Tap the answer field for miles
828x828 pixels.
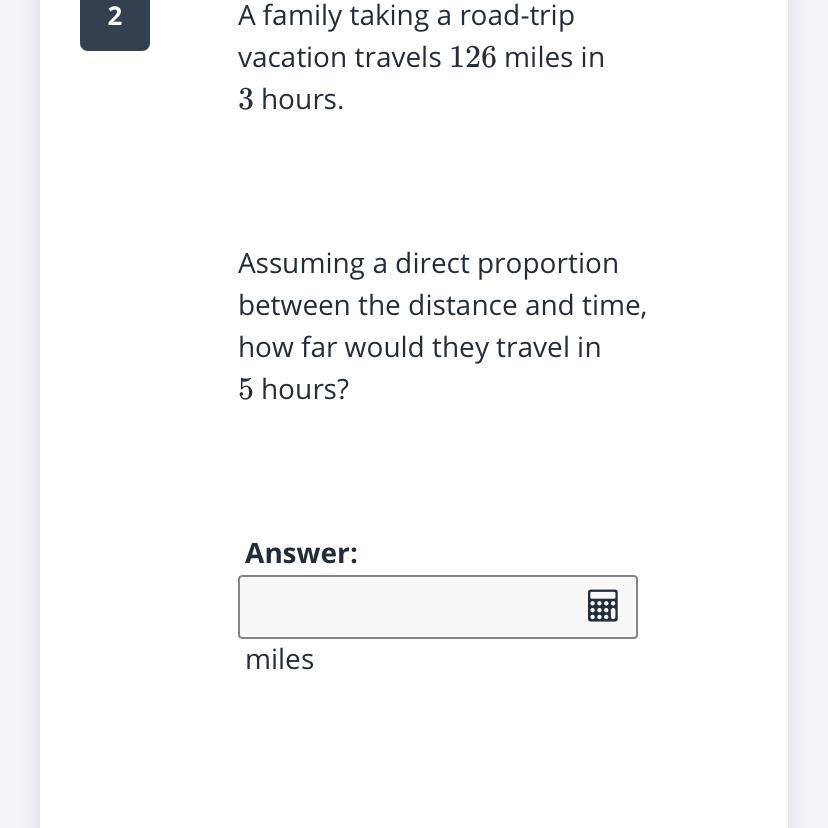tap(410, 607)
